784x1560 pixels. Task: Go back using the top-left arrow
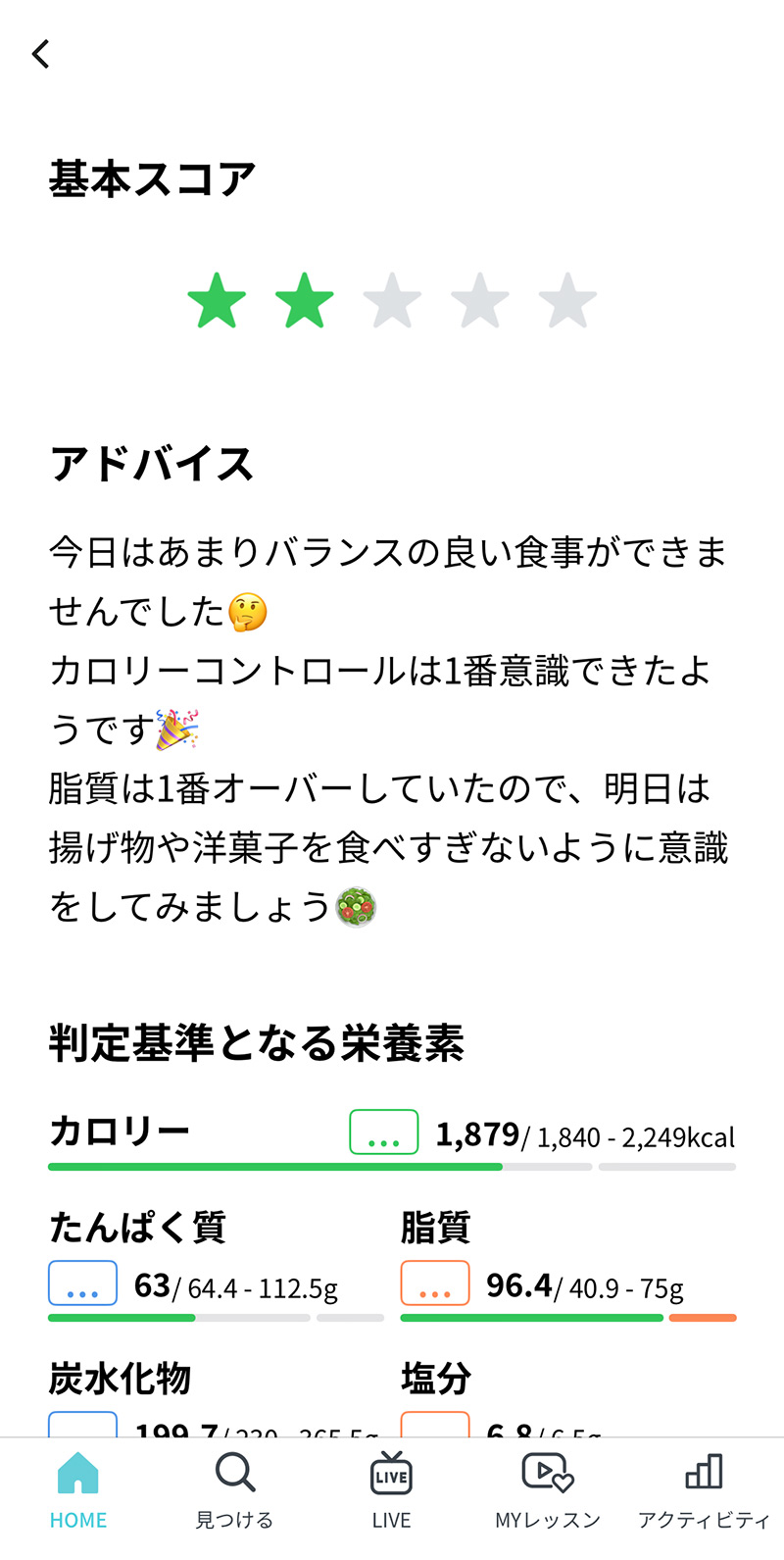tap(40, 54)
